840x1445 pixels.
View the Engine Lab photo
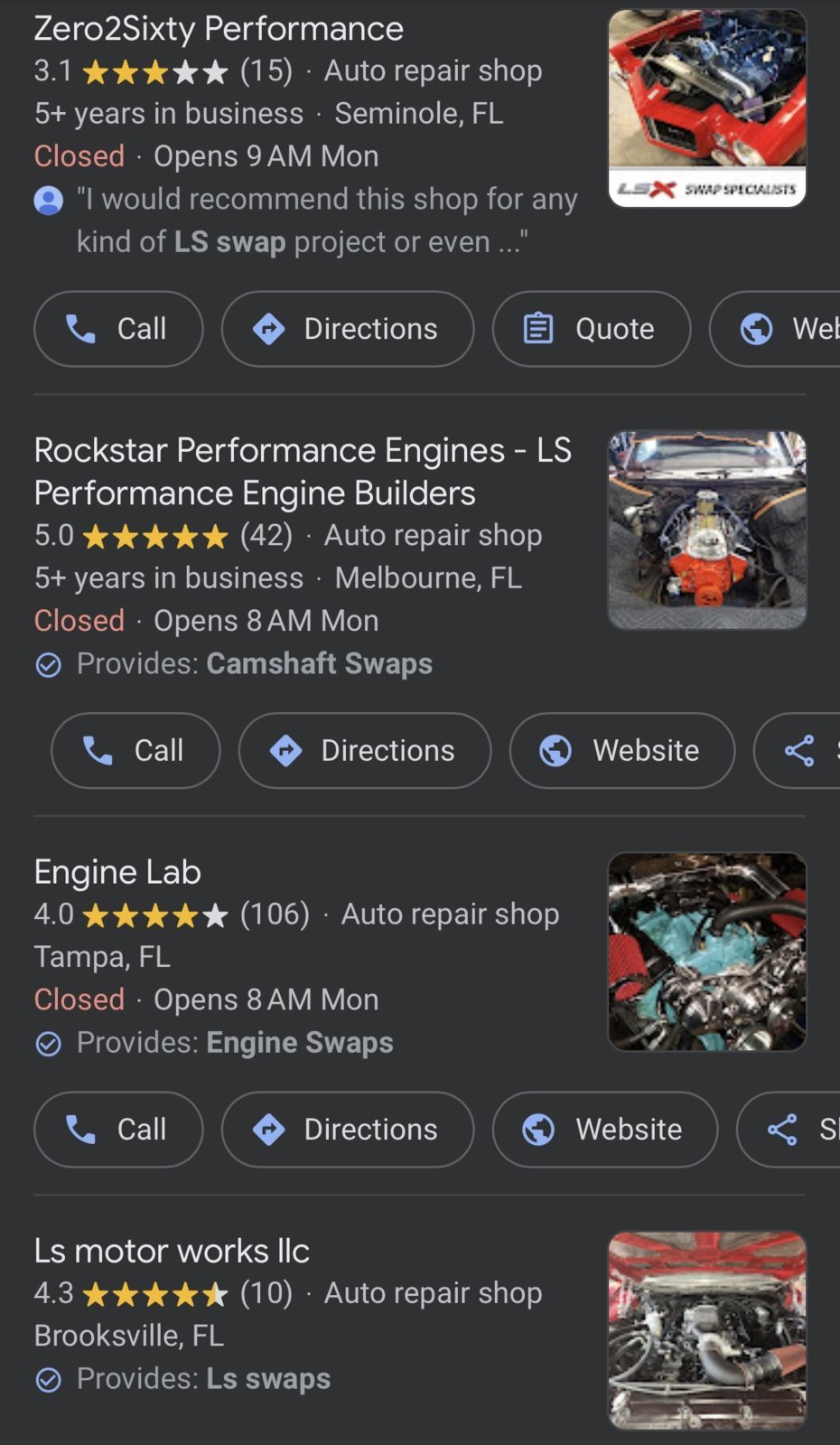click(x=706, y=952)
